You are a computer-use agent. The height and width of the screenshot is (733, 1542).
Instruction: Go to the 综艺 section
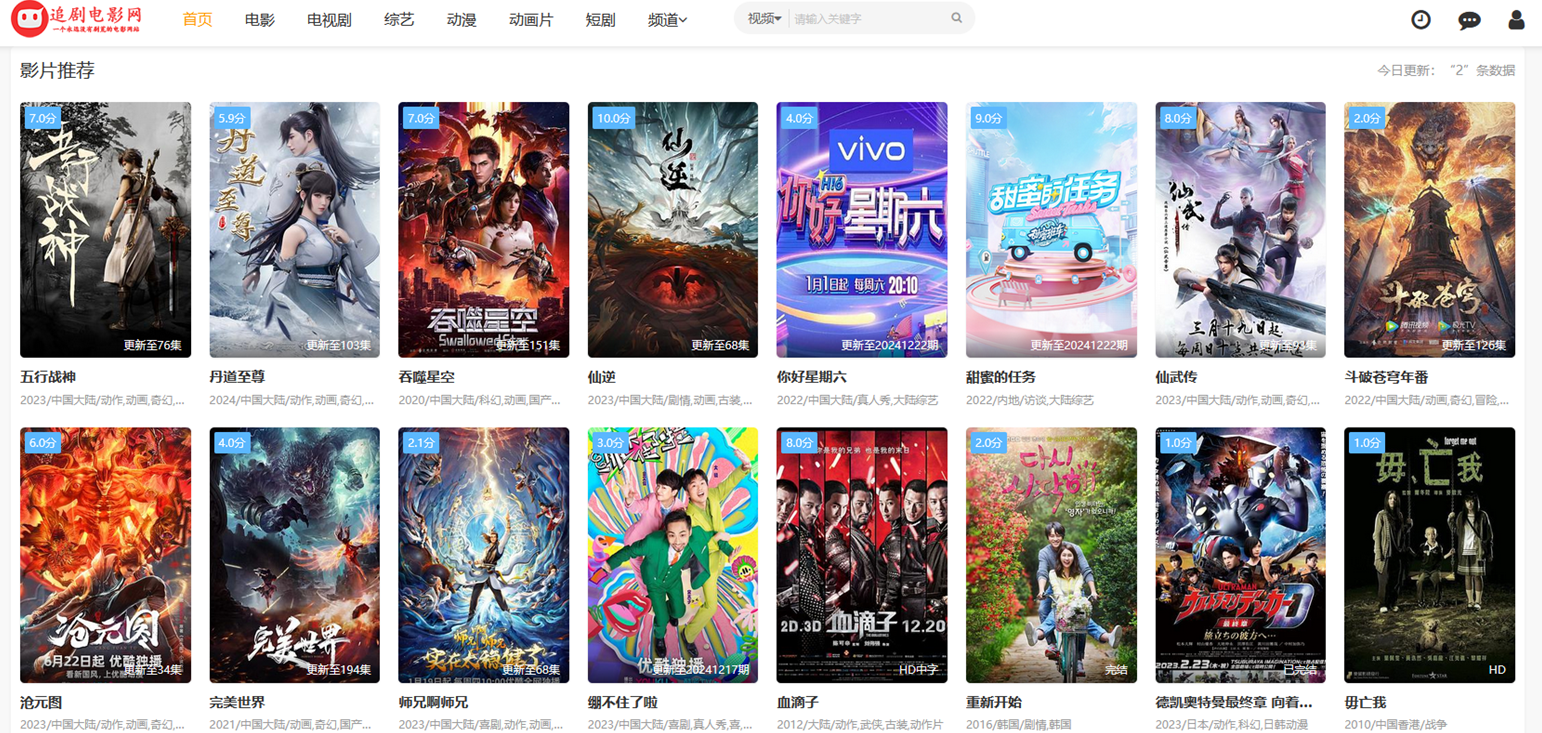coord(399,19)
